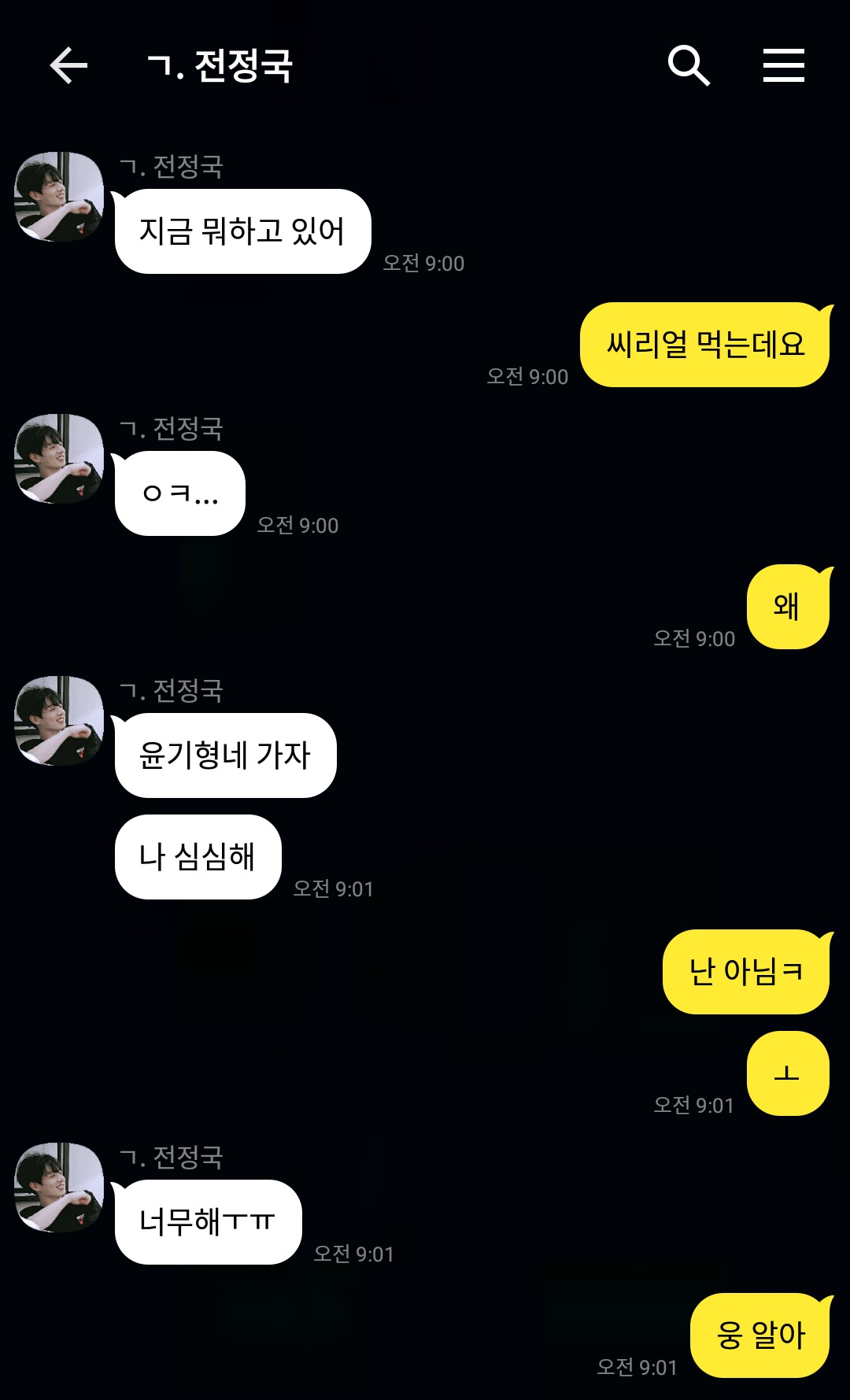Search within this chat
The image size is (850, 1400).
pos(689,65)
